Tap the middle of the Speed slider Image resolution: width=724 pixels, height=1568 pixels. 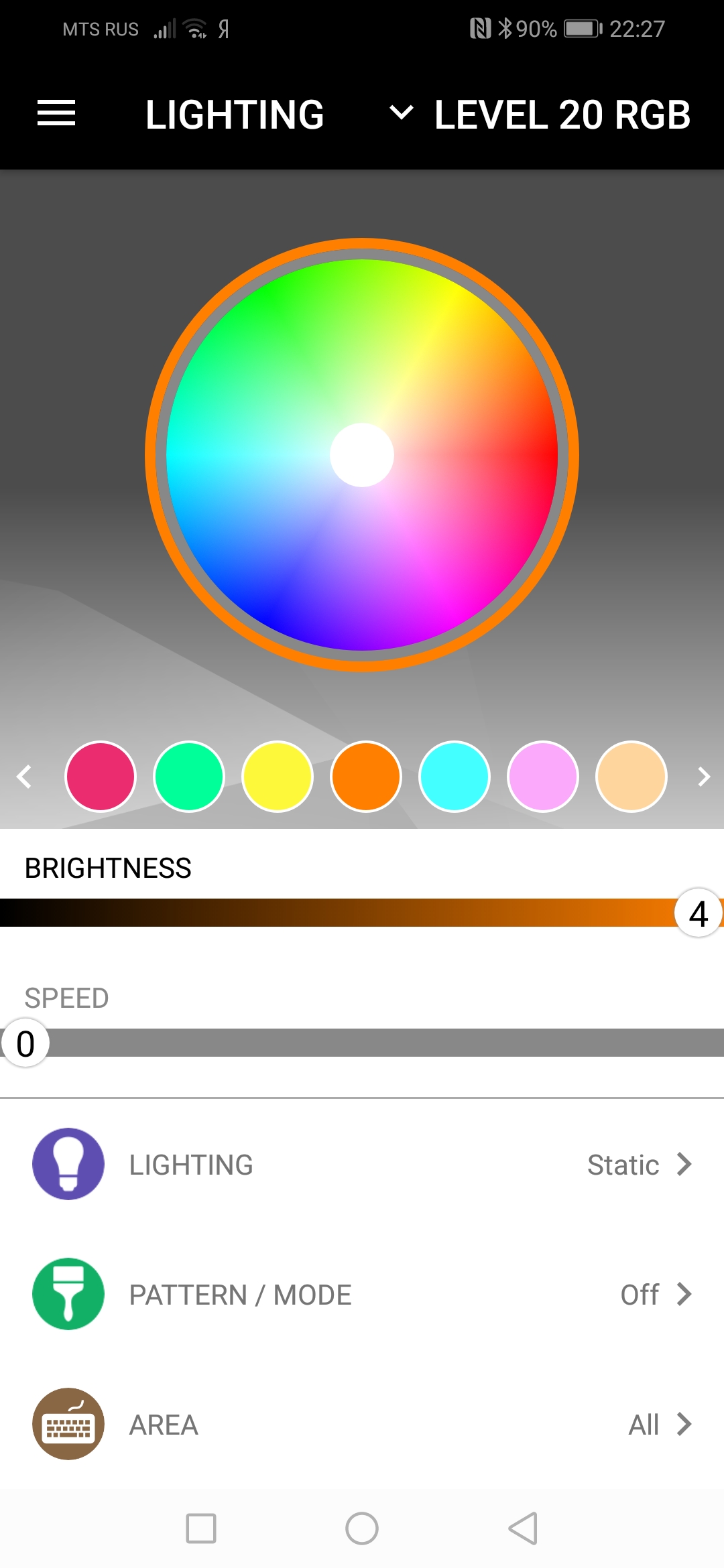362,1043
